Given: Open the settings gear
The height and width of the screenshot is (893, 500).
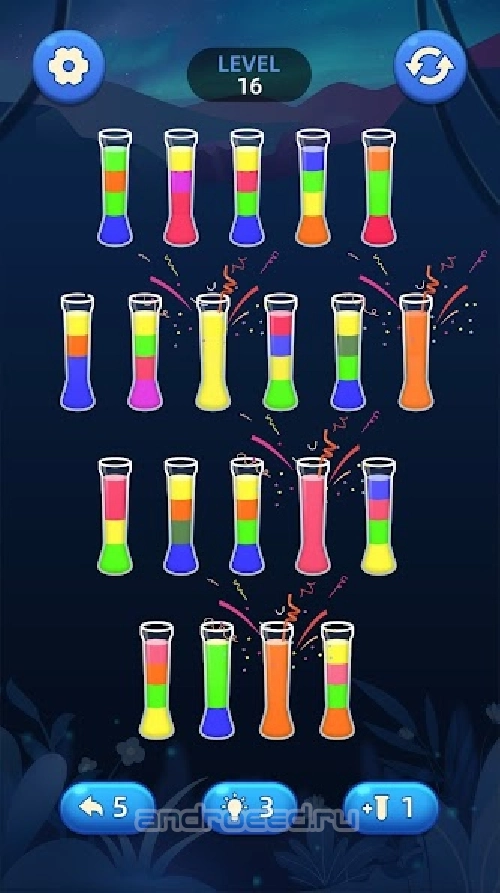Looking at the screenshot, I should tap(69, 66).
